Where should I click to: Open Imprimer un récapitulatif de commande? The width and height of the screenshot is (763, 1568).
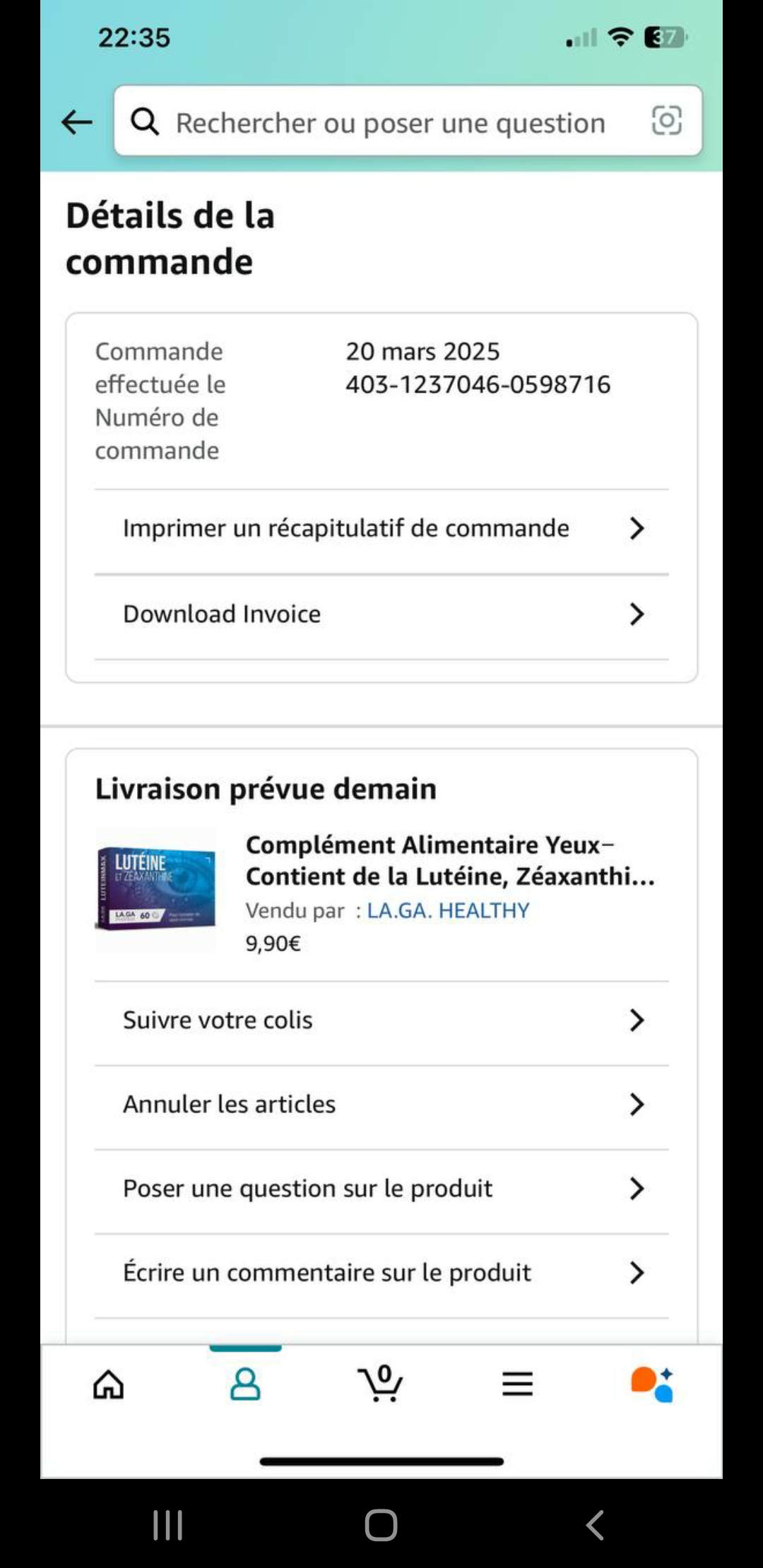coord(381,528)
